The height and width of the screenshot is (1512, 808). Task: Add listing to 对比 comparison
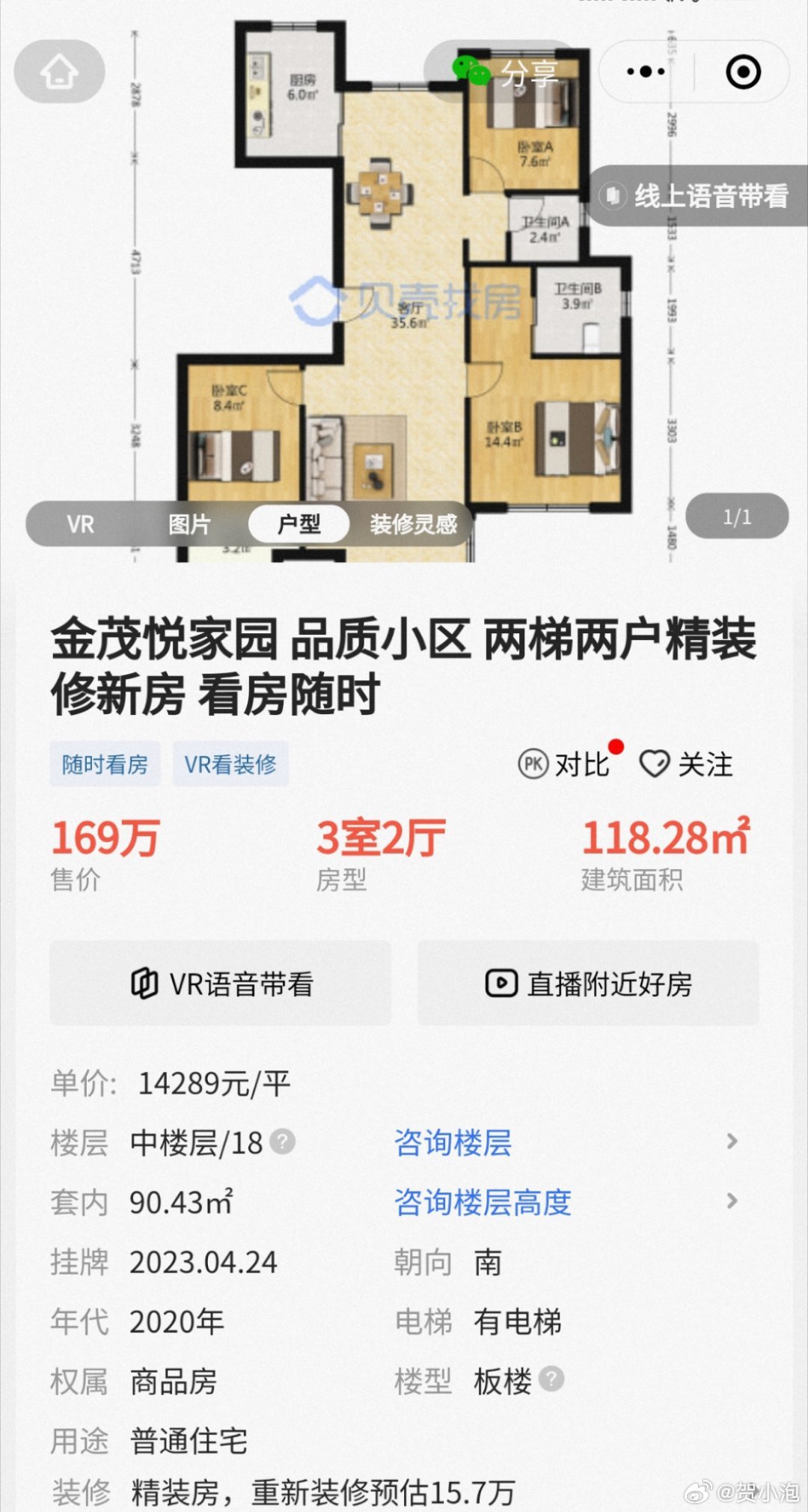(x=565, y=764)
